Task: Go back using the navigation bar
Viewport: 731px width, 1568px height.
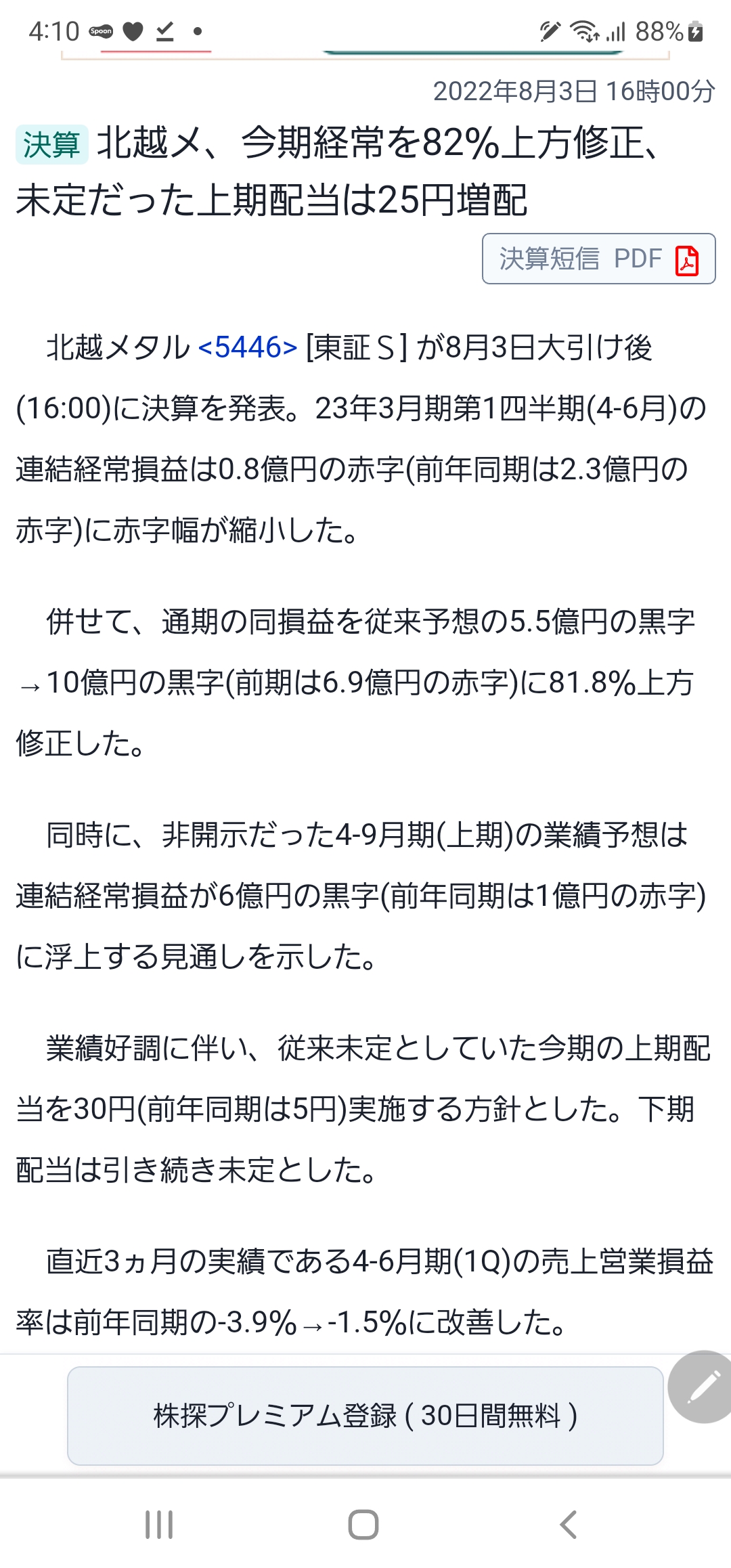Action: point(569,1525)
